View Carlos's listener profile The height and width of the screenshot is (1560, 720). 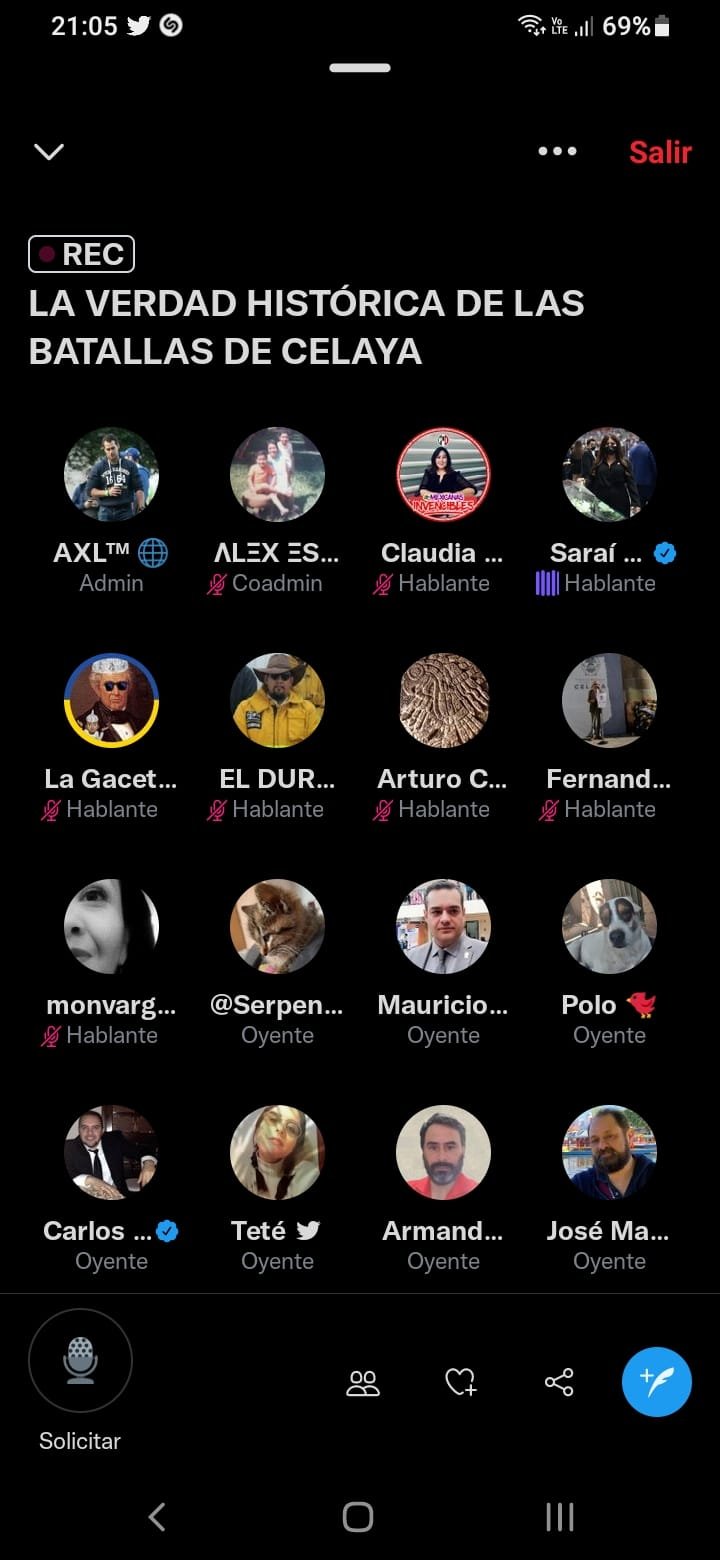[x=111, y=1153]
